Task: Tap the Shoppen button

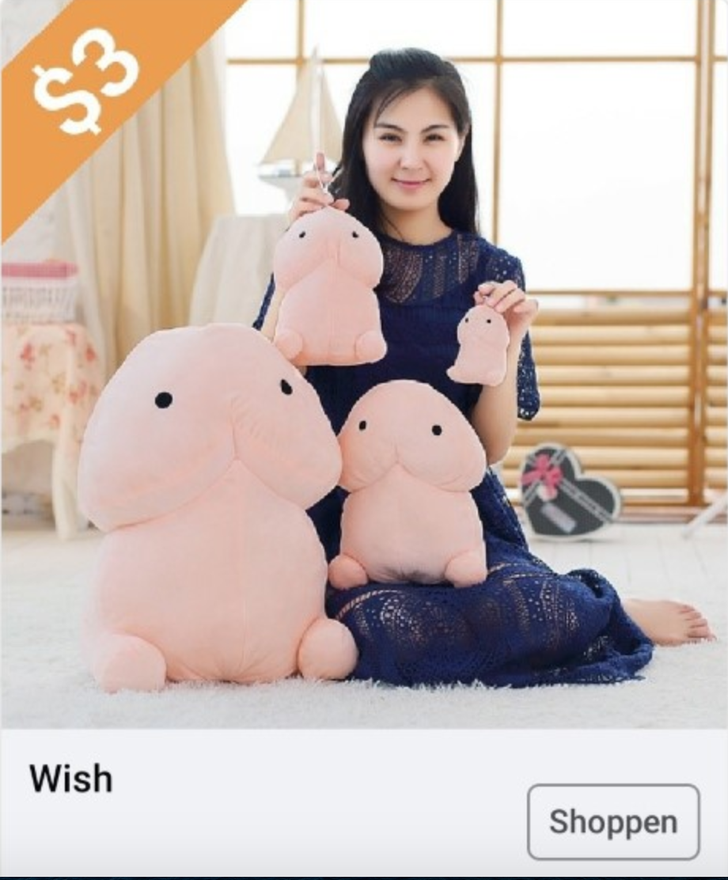Action: (x=613, y=822)
